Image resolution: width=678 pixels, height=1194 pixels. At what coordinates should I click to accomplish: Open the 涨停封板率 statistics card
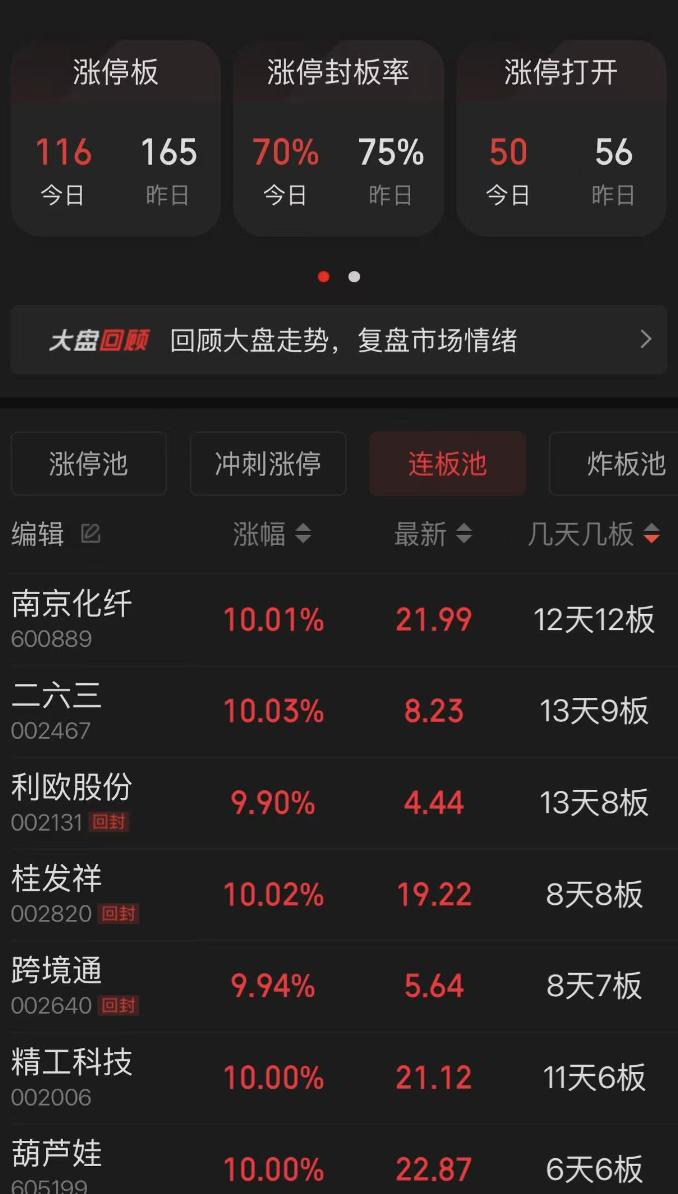point(338,138)
